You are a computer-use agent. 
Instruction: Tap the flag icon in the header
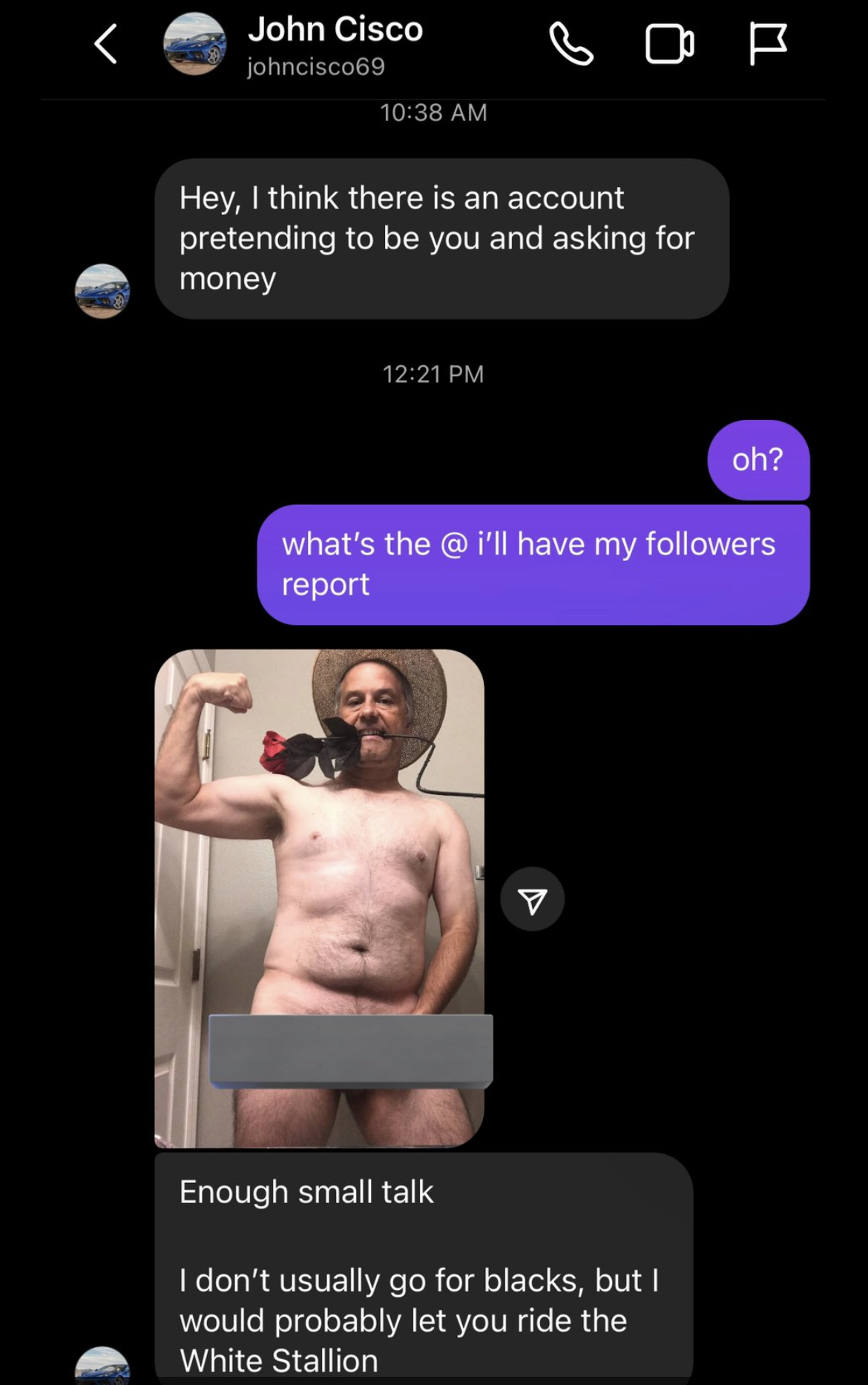767,45
